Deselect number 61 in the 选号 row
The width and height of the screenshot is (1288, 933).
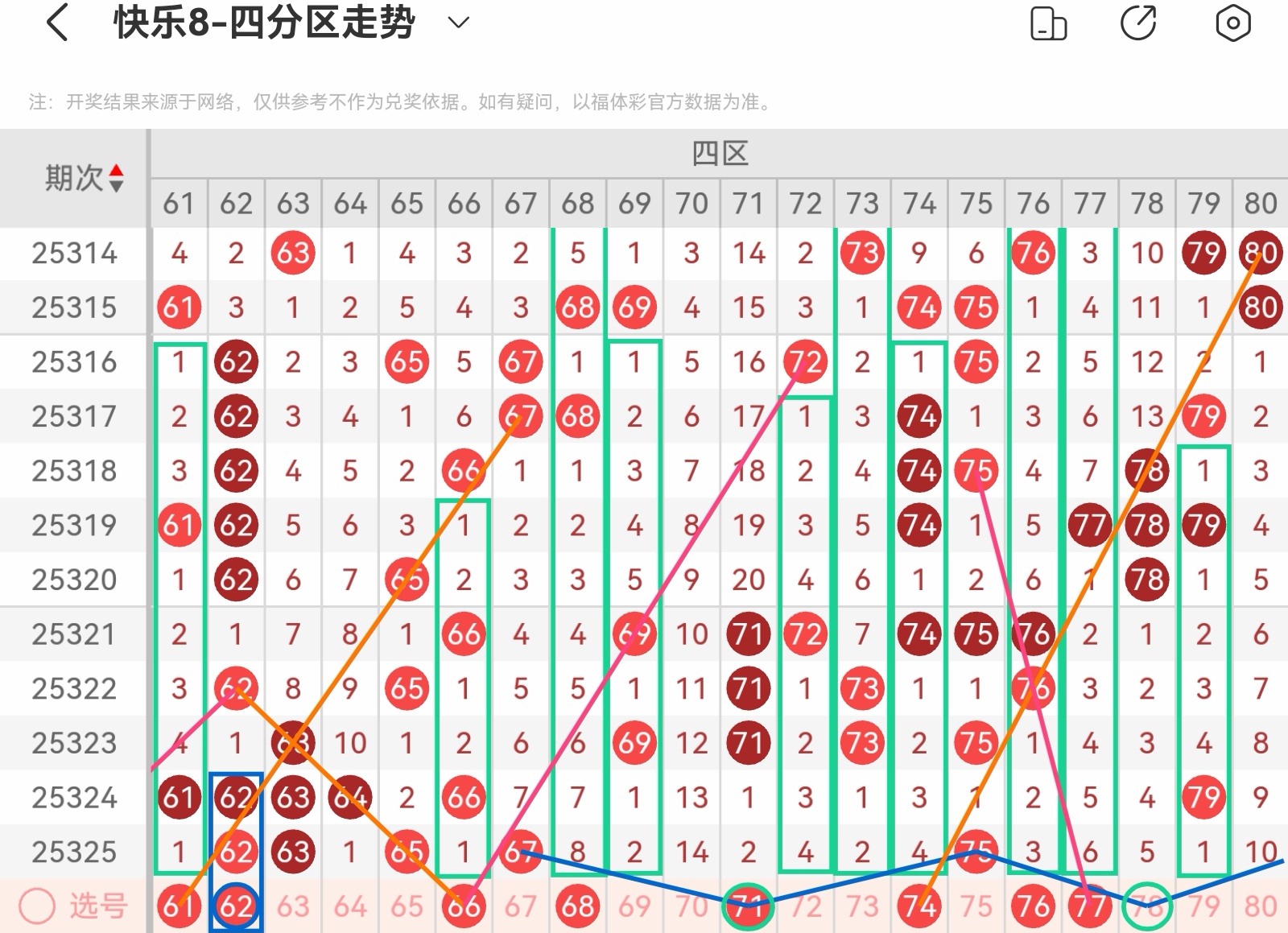pos(179,906)
